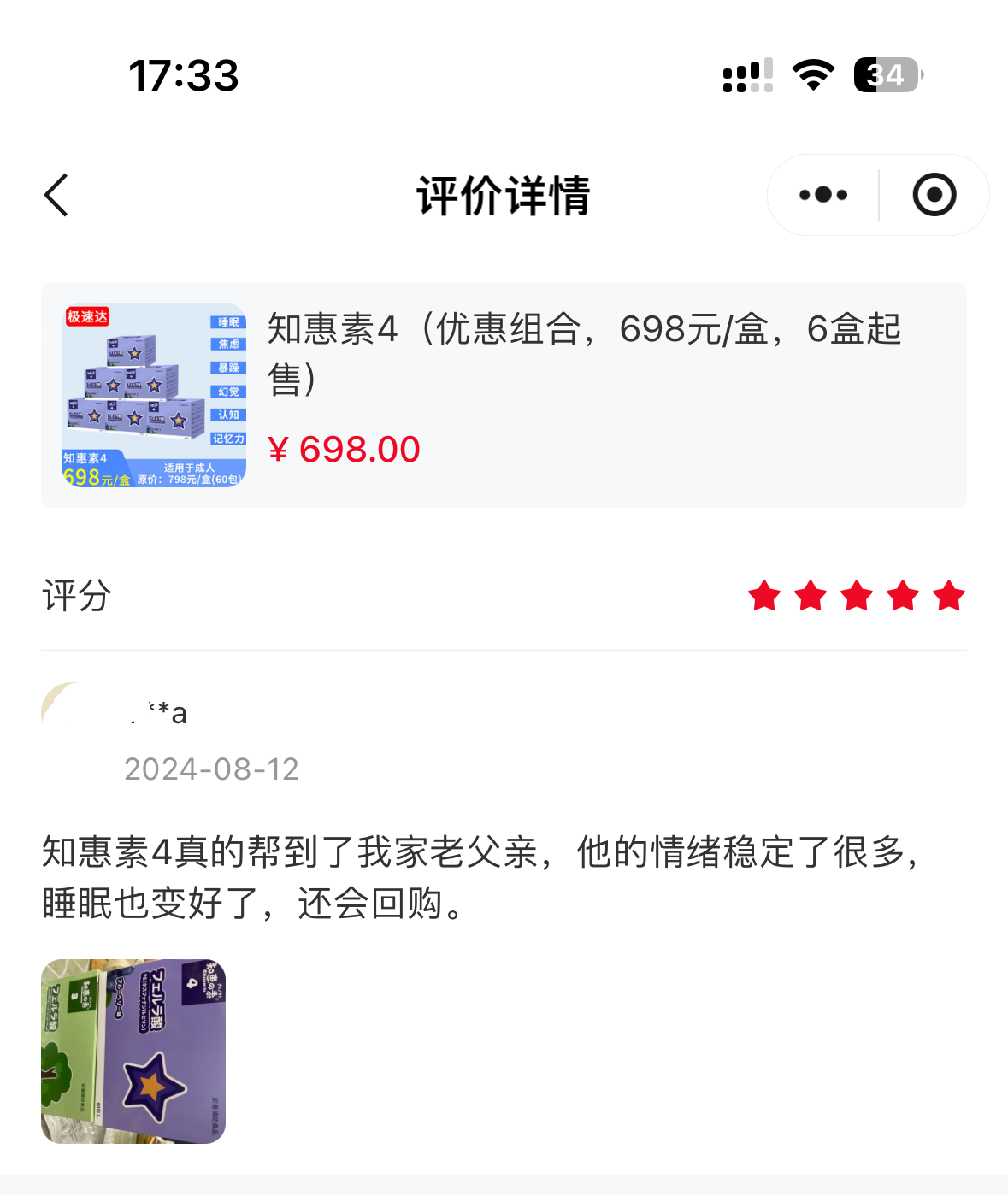The height and width of the screenshot is (1196, 1008).
Task: View the review photo of purple box
Action: 133,1052
